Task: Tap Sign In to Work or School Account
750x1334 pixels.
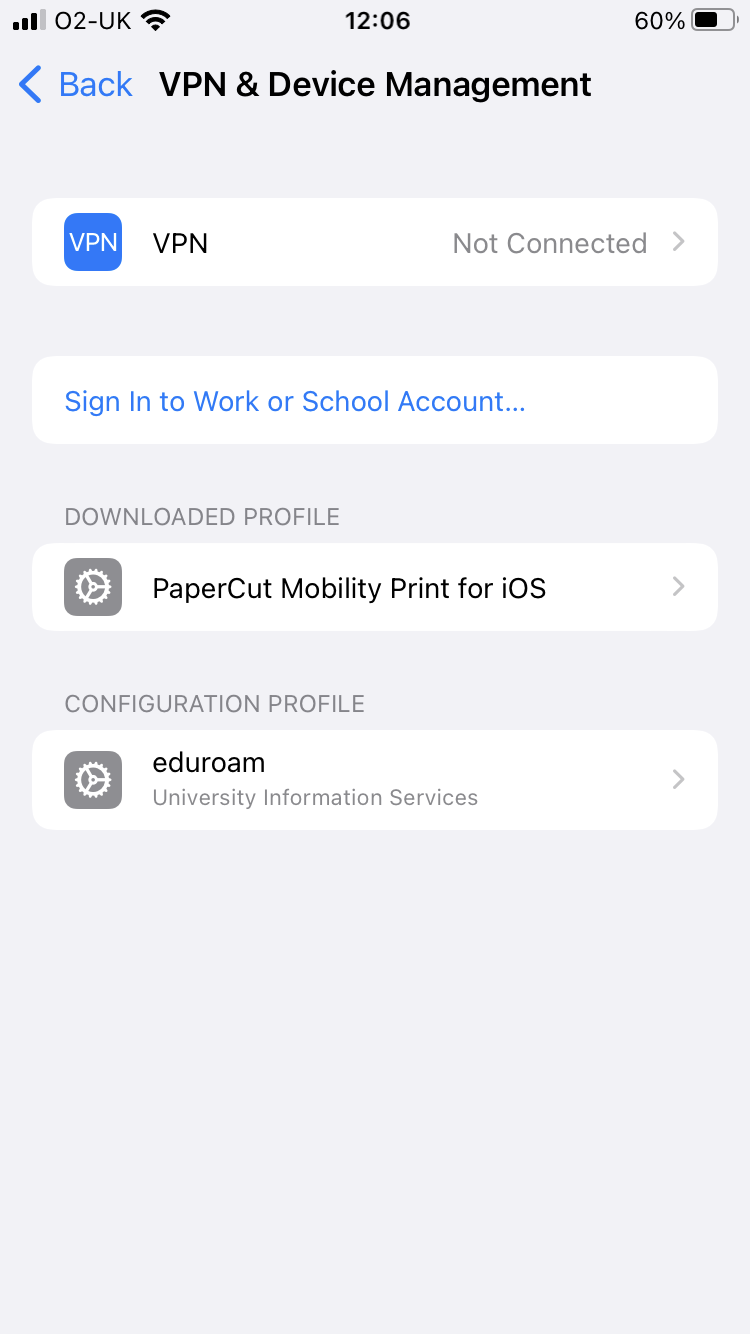Action: tap(295, 401)
